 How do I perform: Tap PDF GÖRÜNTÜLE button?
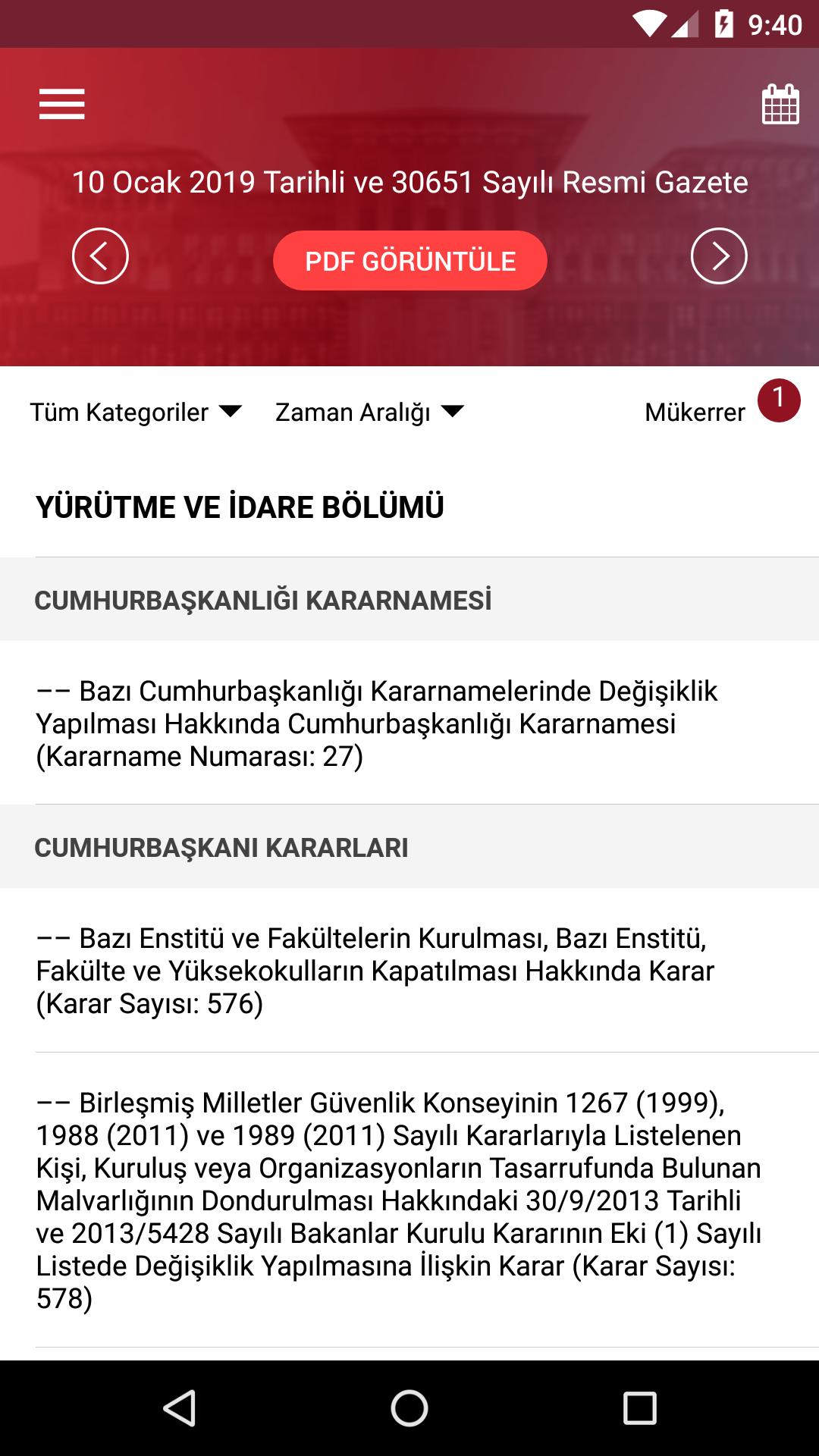pyautogui.click(x=409, y=261)
